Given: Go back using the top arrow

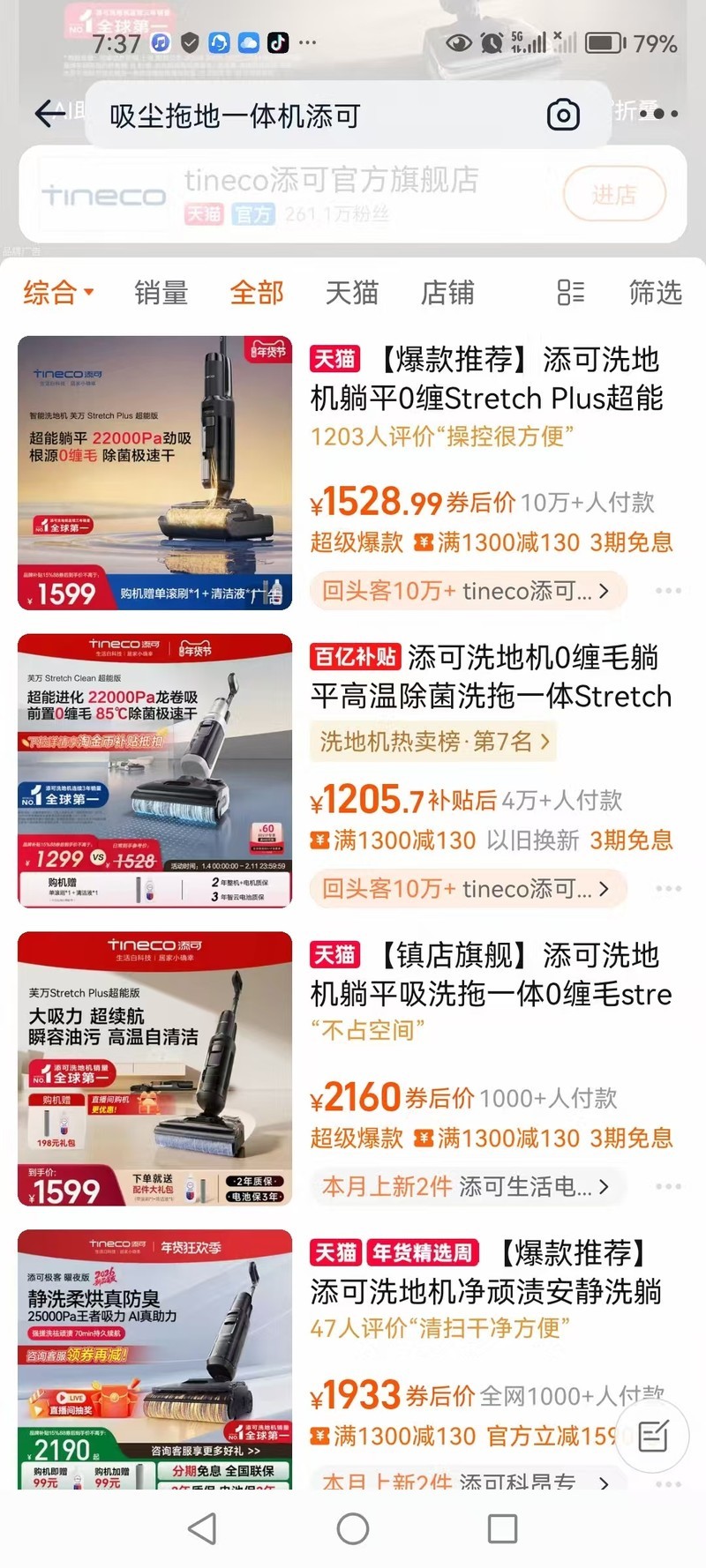Looking at the screenshot, I should pos(50,113).
